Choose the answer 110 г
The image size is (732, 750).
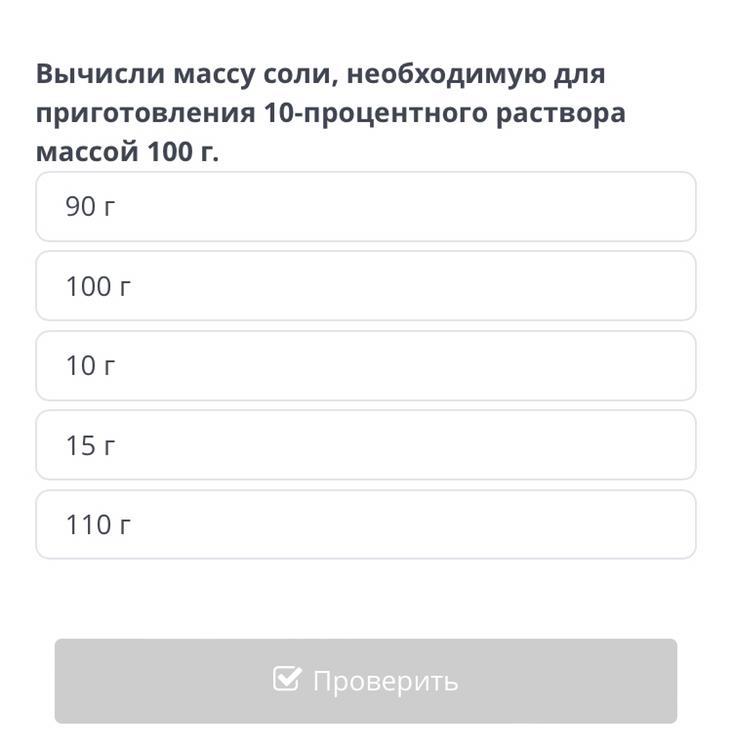tap(365, 524)
